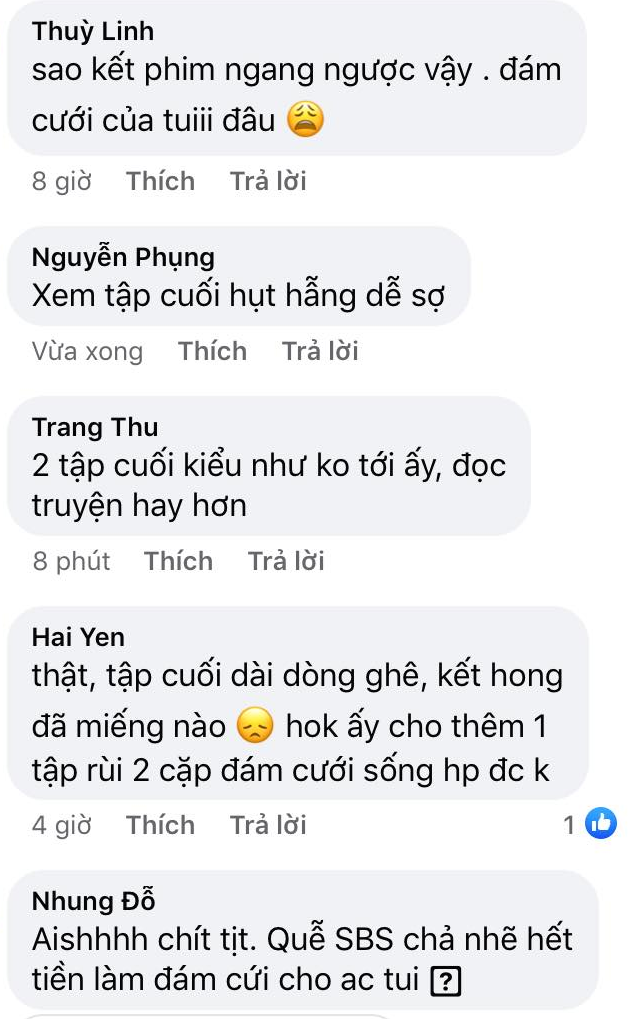Like Trang Thu's comment
641x1019 pixels.
click(178, 561)
